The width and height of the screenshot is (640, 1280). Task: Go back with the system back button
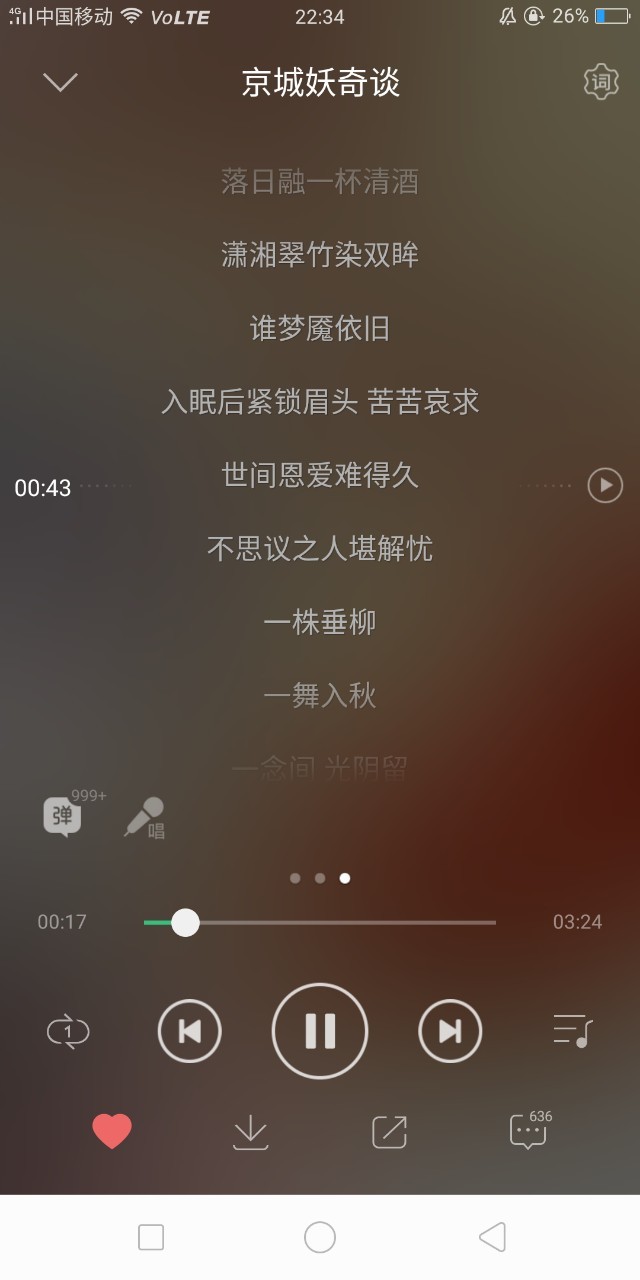click(x=492, y=1237)
